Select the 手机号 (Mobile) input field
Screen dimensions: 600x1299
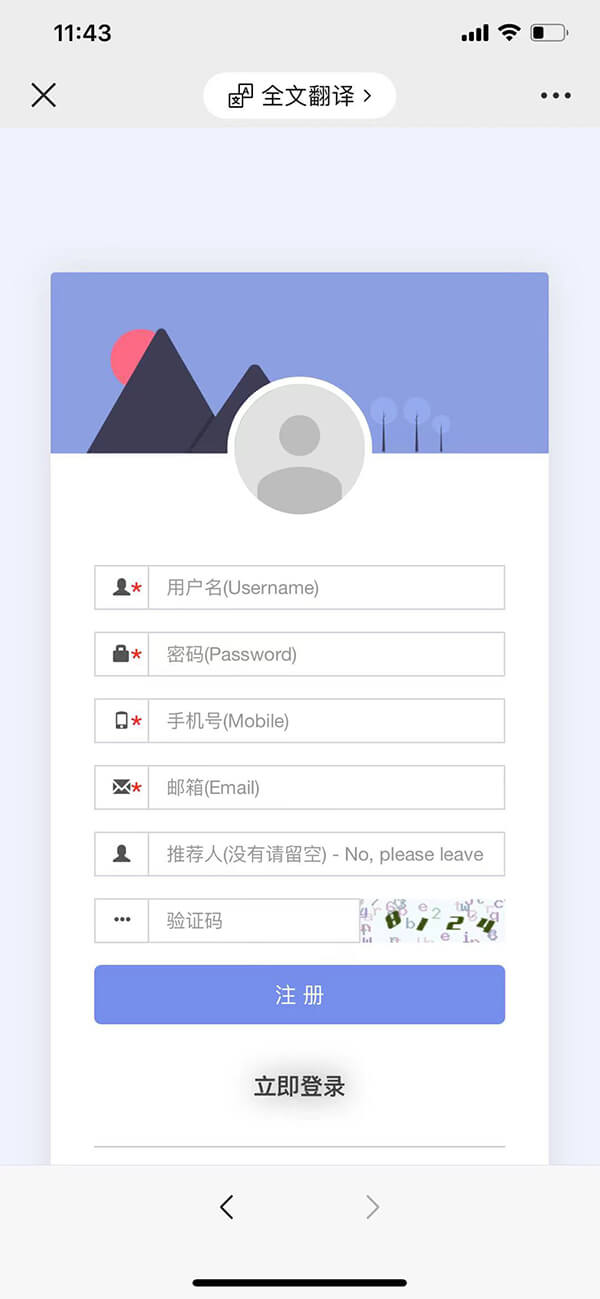point(325,721)
